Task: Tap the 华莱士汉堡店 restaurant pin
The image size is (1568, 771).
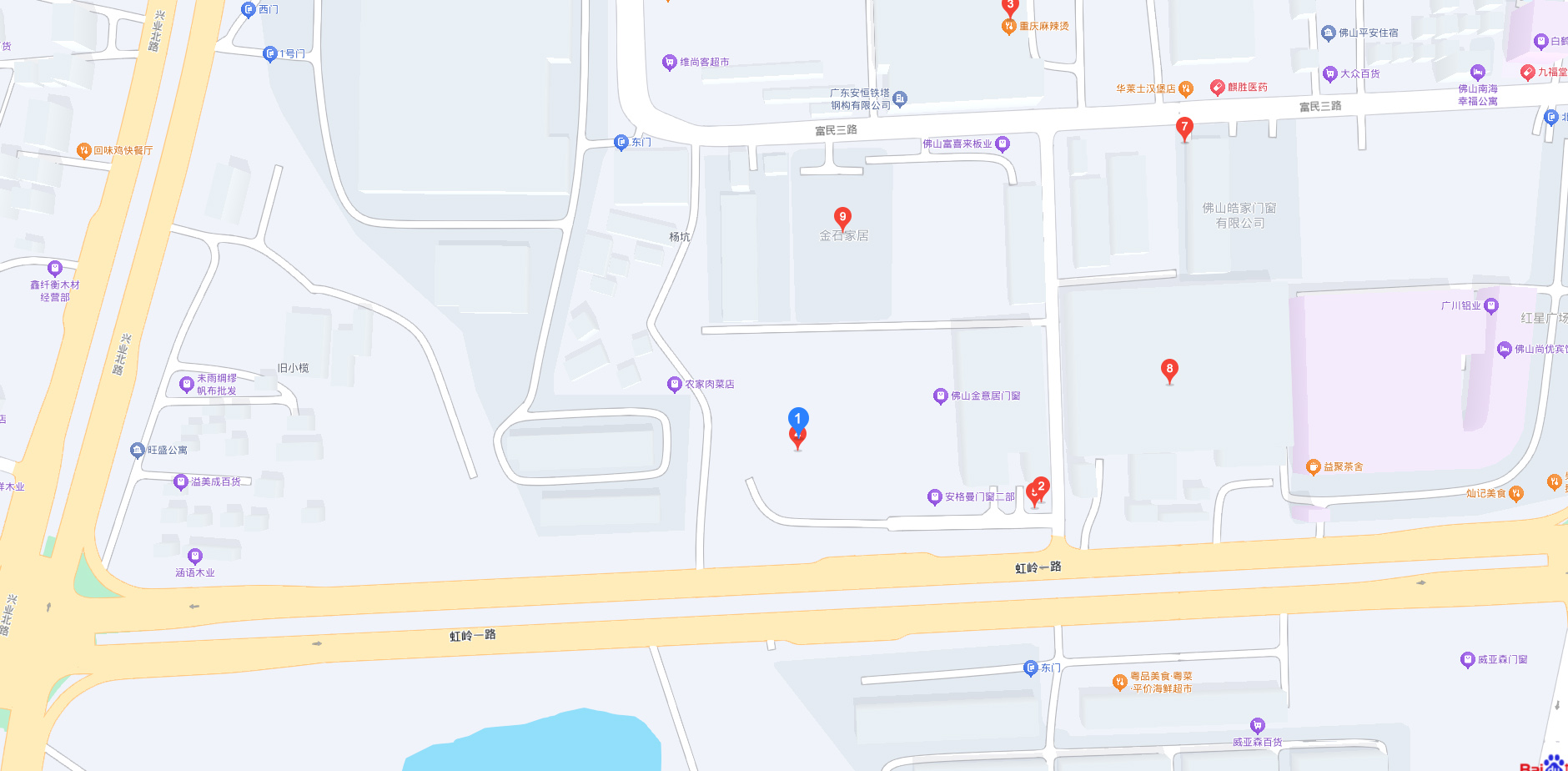Action: [1186, 88]
